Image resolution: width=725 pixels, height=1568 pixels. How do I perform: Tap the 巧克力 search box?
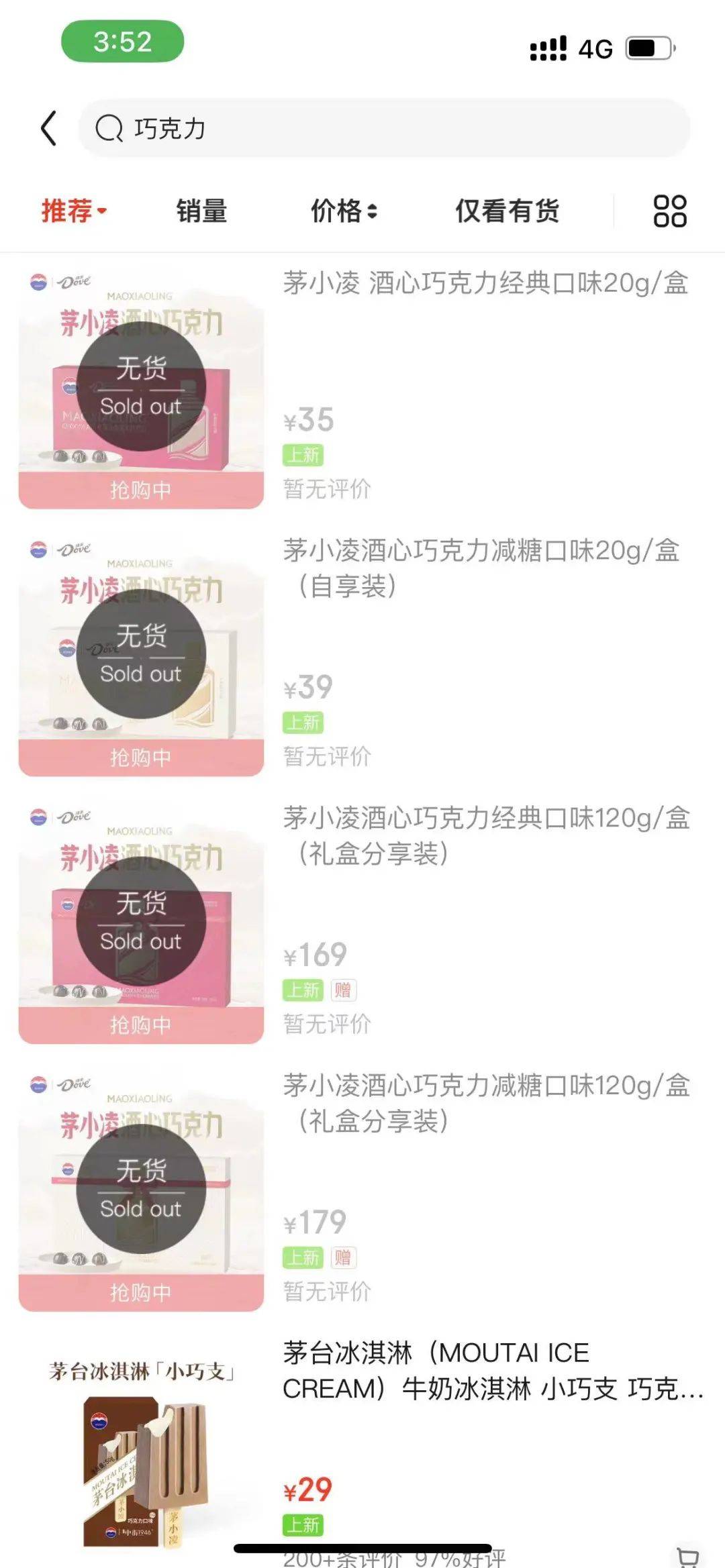[x=383, y=128]
